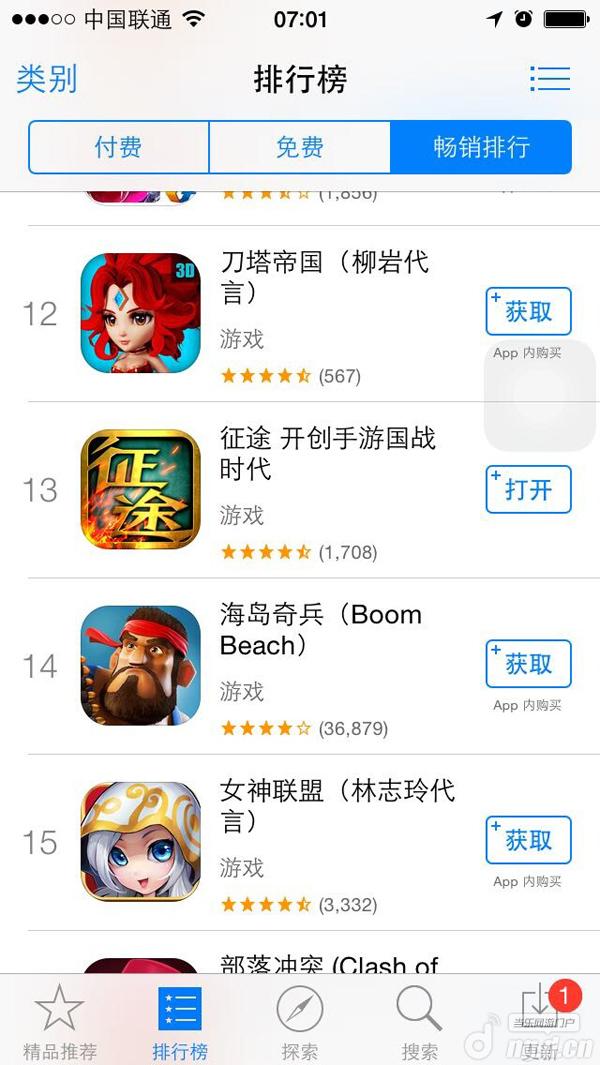Select the 排行榜 bottom tab
The image size is (600, 1065).
180,1022
